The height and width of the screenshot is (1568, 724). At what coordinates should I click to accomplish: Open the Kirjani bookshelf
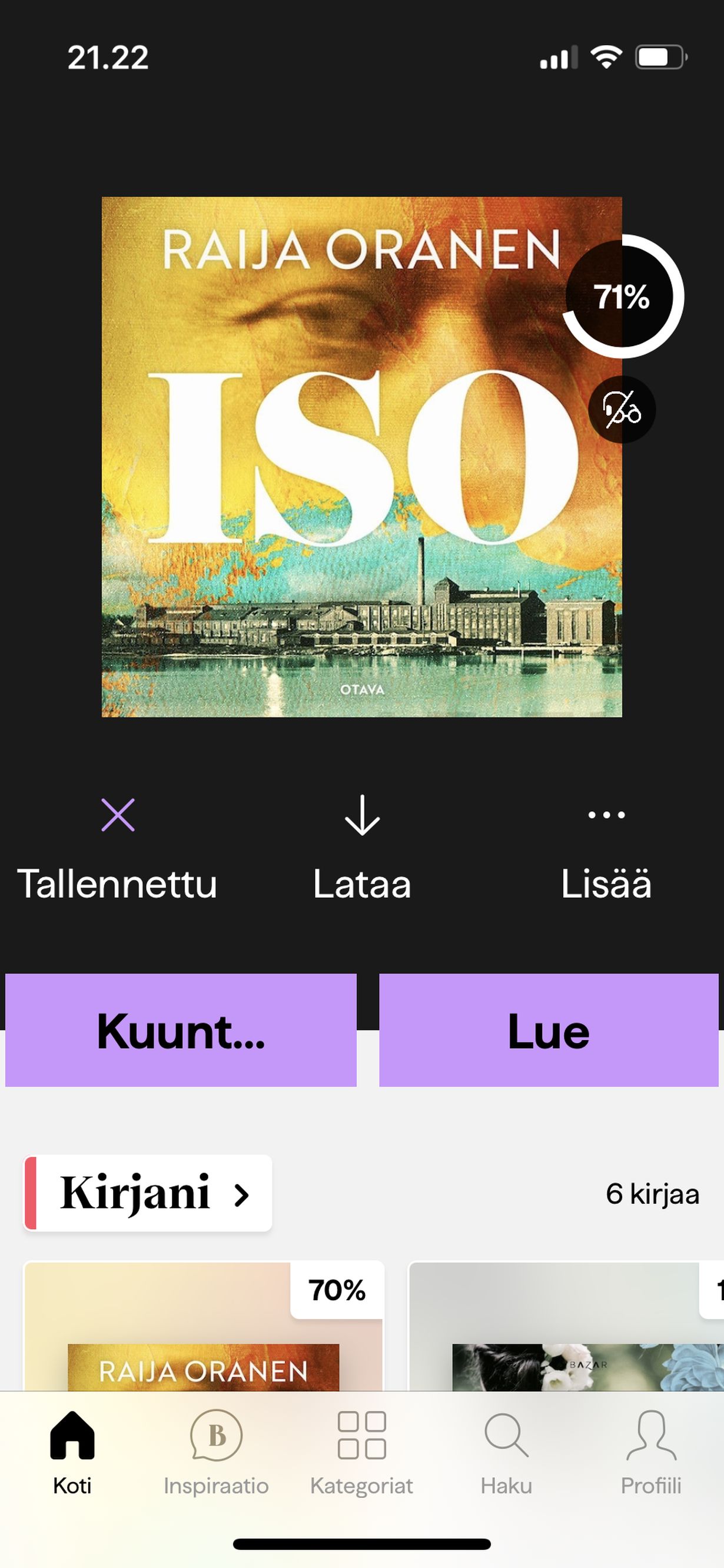148,1193
